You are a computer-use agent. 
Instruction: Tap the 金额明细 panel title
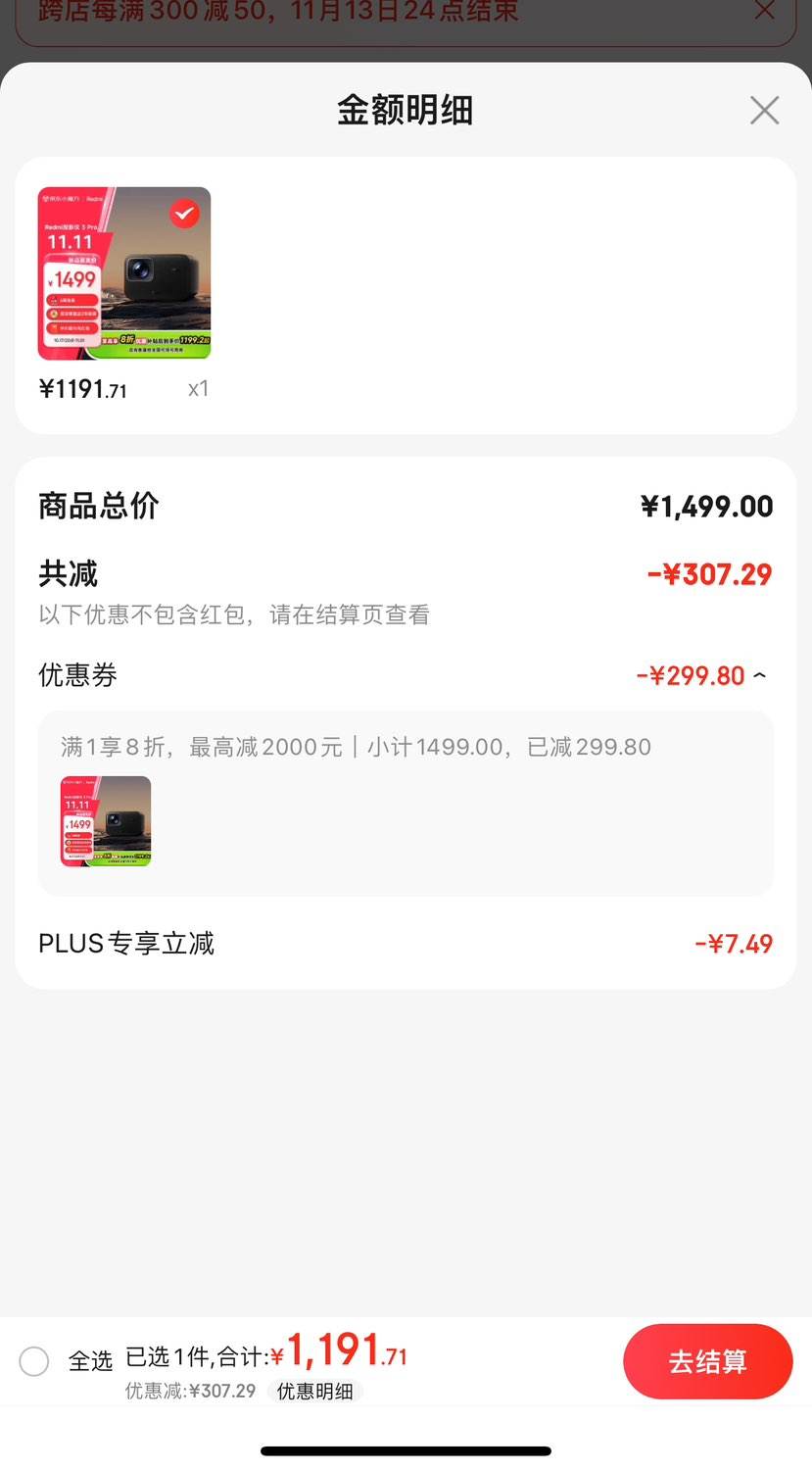click(x=406, y=110)
